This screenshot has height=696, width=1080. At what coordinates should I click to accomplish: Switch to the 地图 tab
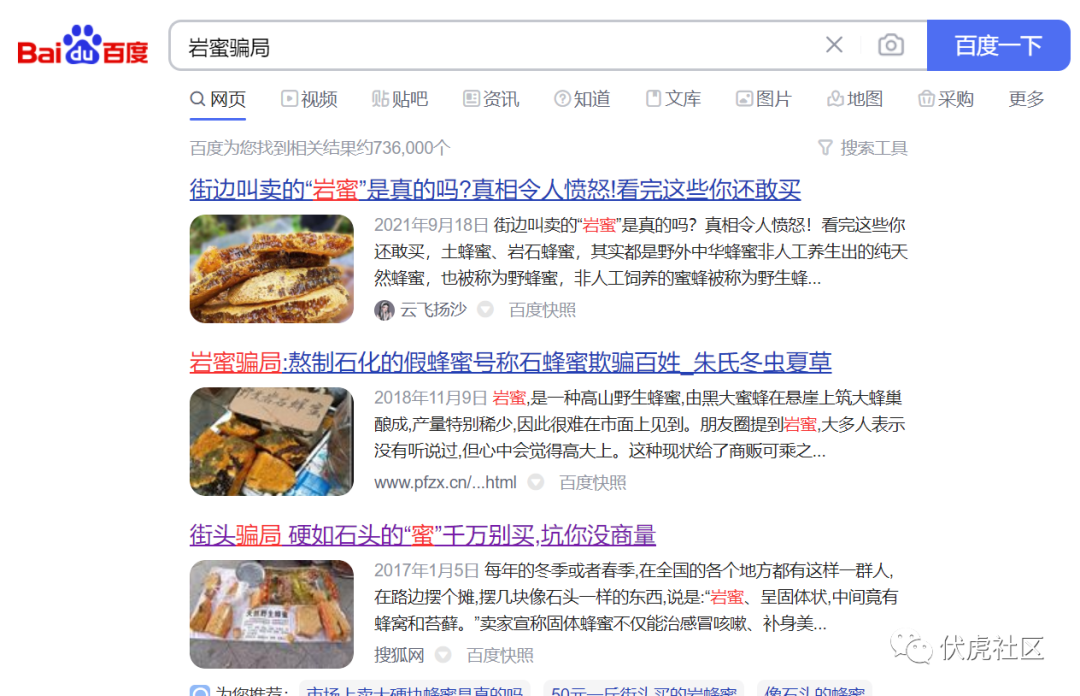855,99
